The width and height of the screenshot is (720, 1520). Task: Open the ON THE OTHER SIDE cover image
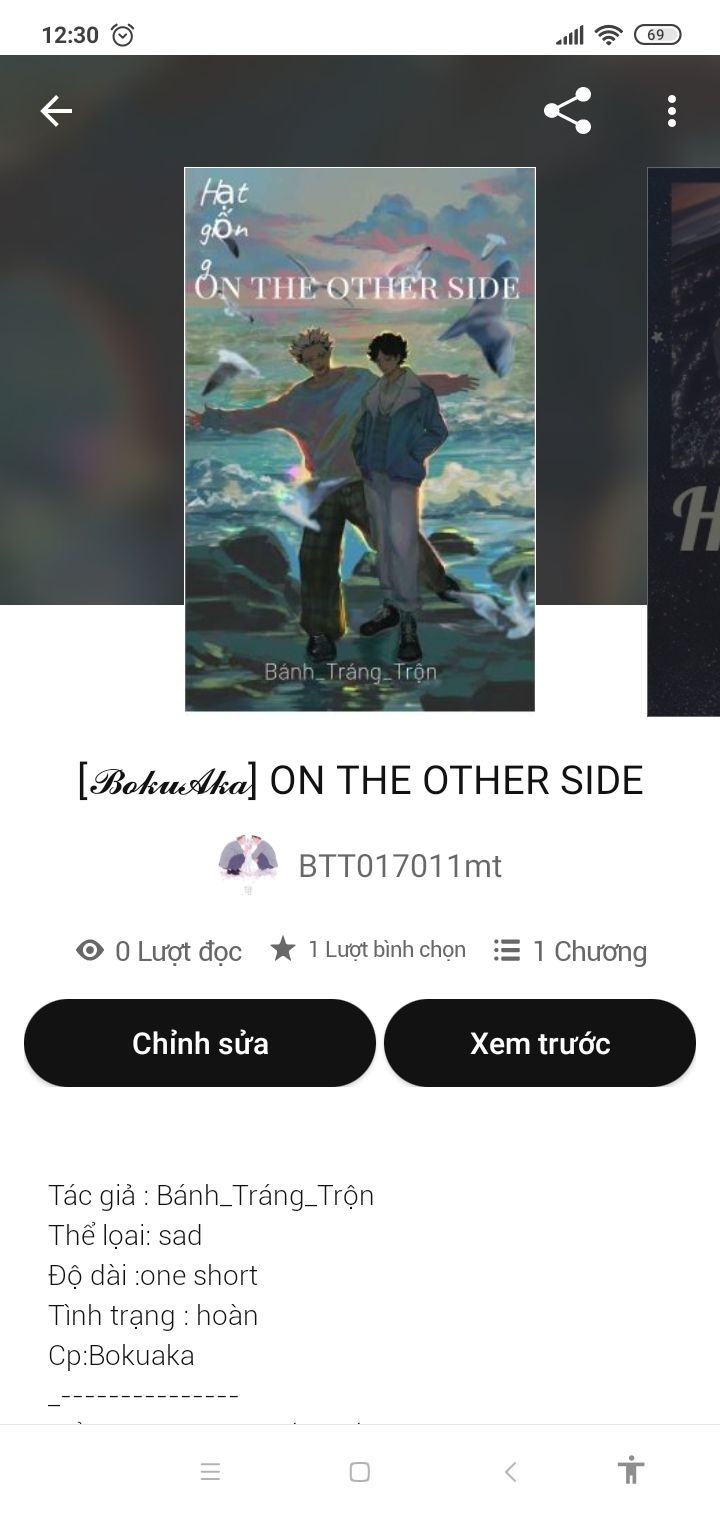(x=360, y=440)
